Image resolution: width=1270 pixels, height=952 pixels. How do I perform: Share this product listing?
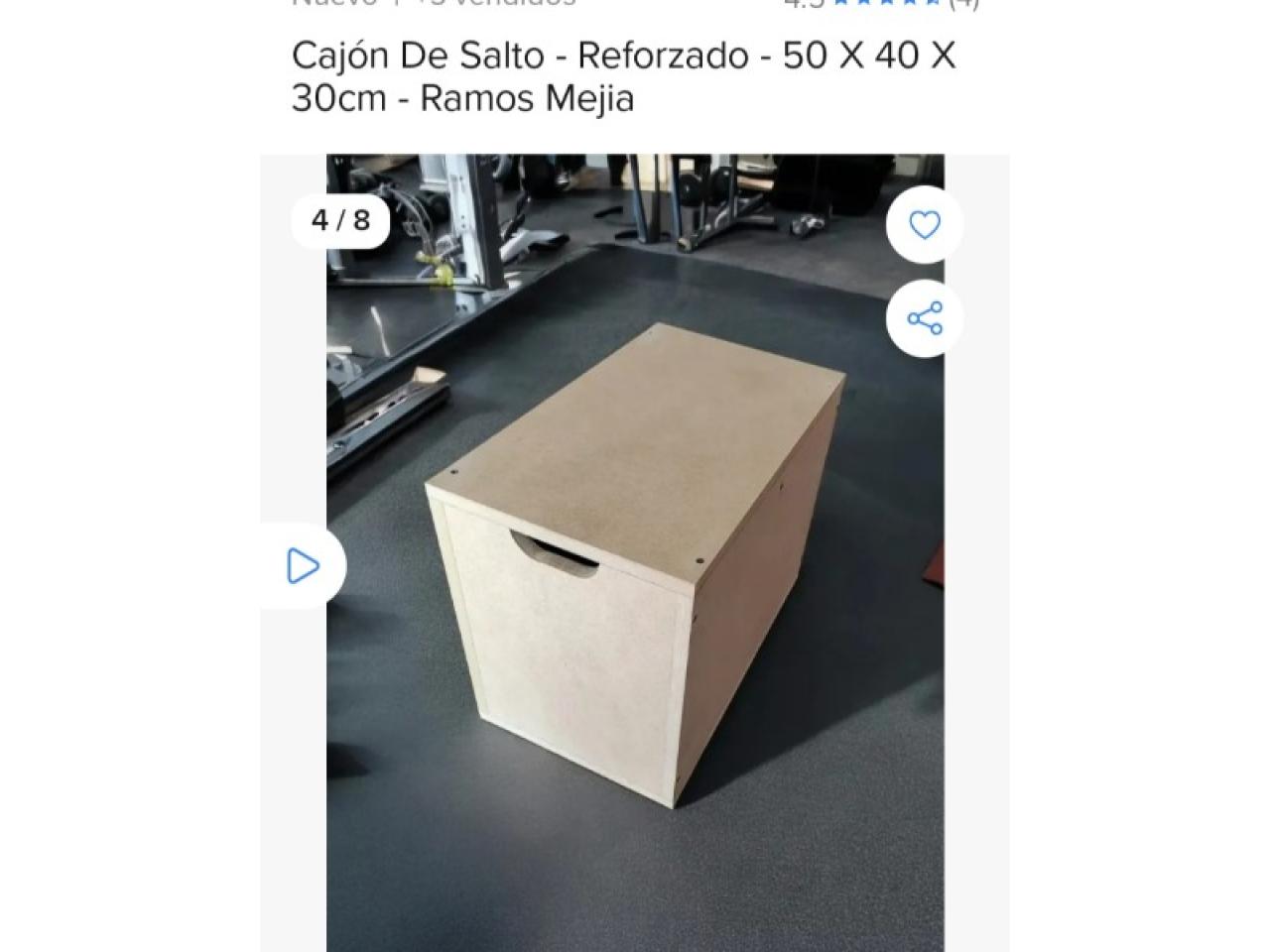(924, 319)
